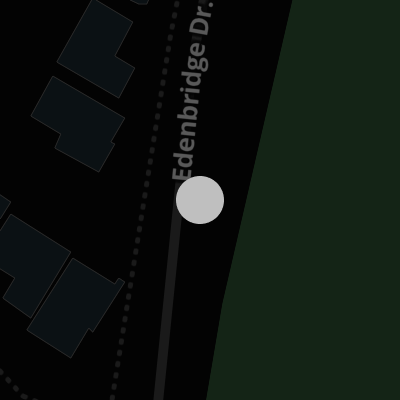Tap the round location marker on Edenbridge Dr.
The image size is (400, 400).
tap(200, 200)
